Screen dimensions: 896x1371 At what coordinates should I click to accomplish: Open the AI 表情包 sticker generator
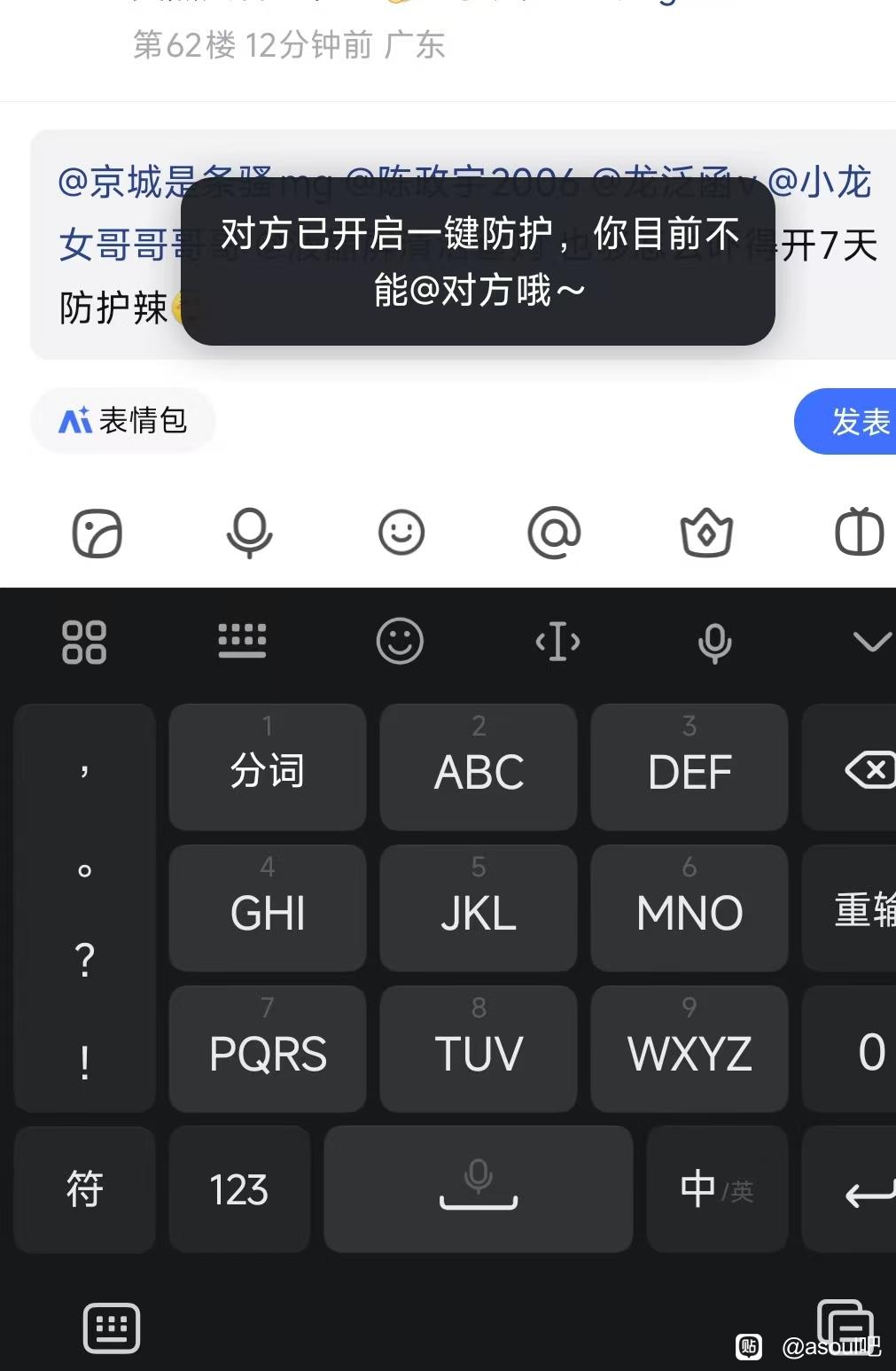tap(123, 420)
